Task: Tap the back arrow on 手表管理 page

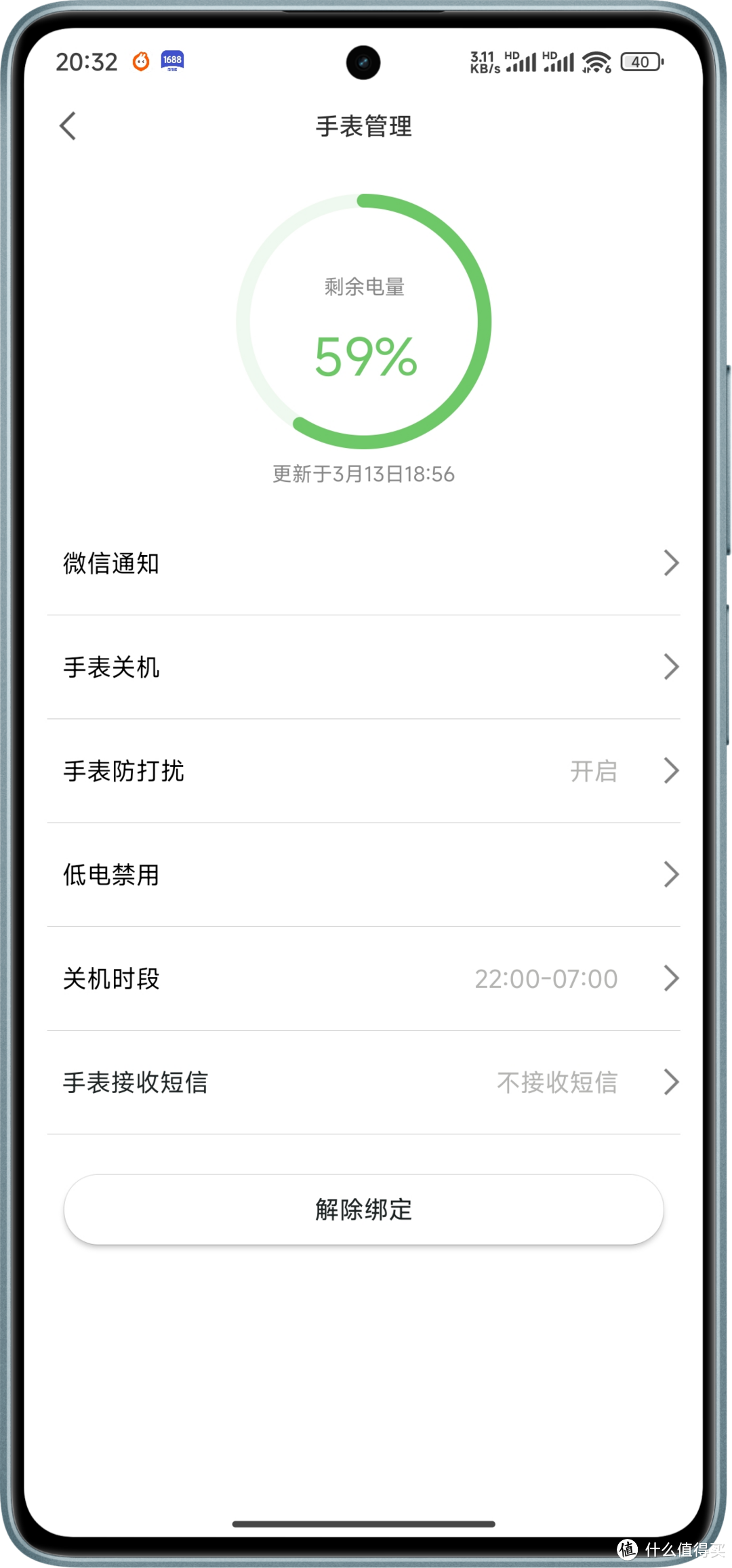Action: click(x=67, y=126)
